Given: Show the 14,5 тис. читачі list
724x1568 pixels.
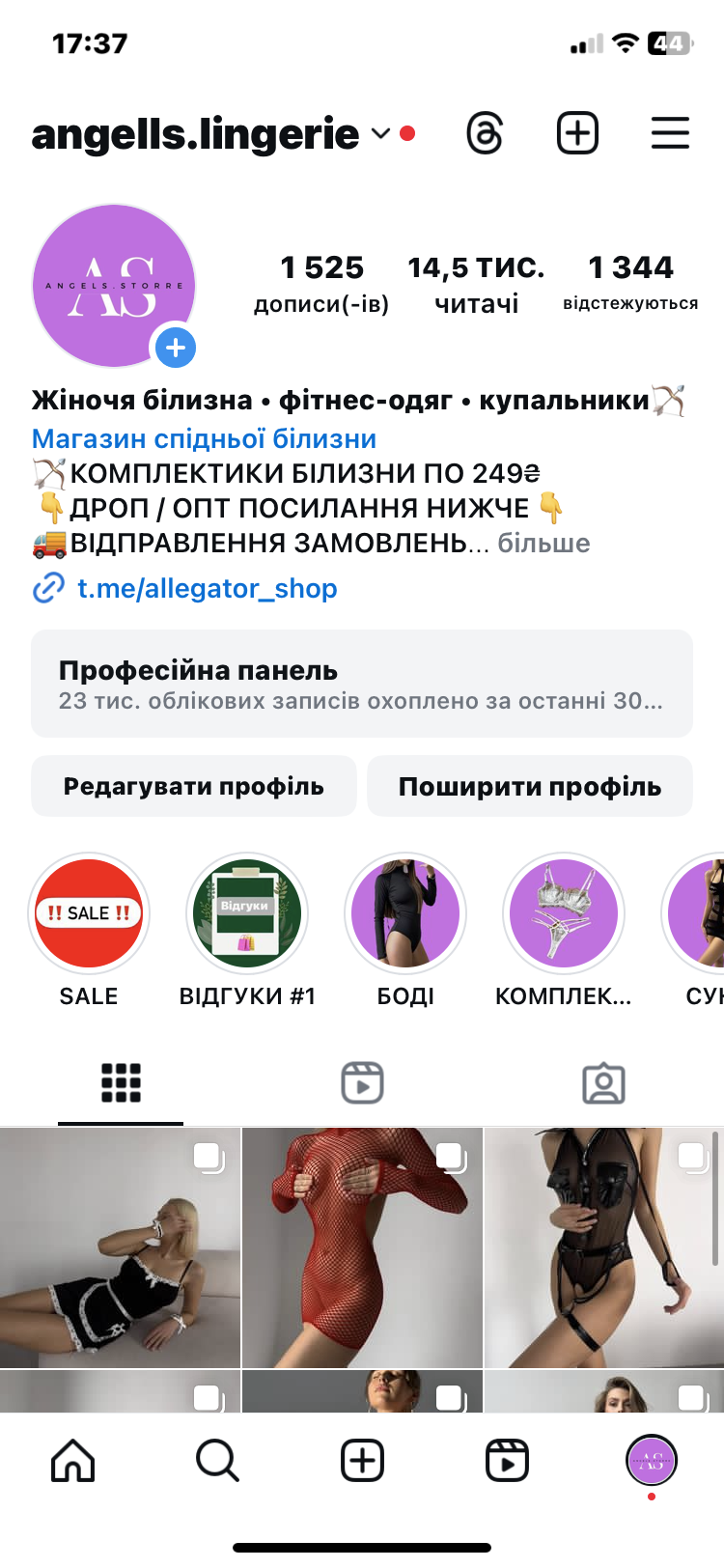Looking at the screenshot, I should point(476,284).
